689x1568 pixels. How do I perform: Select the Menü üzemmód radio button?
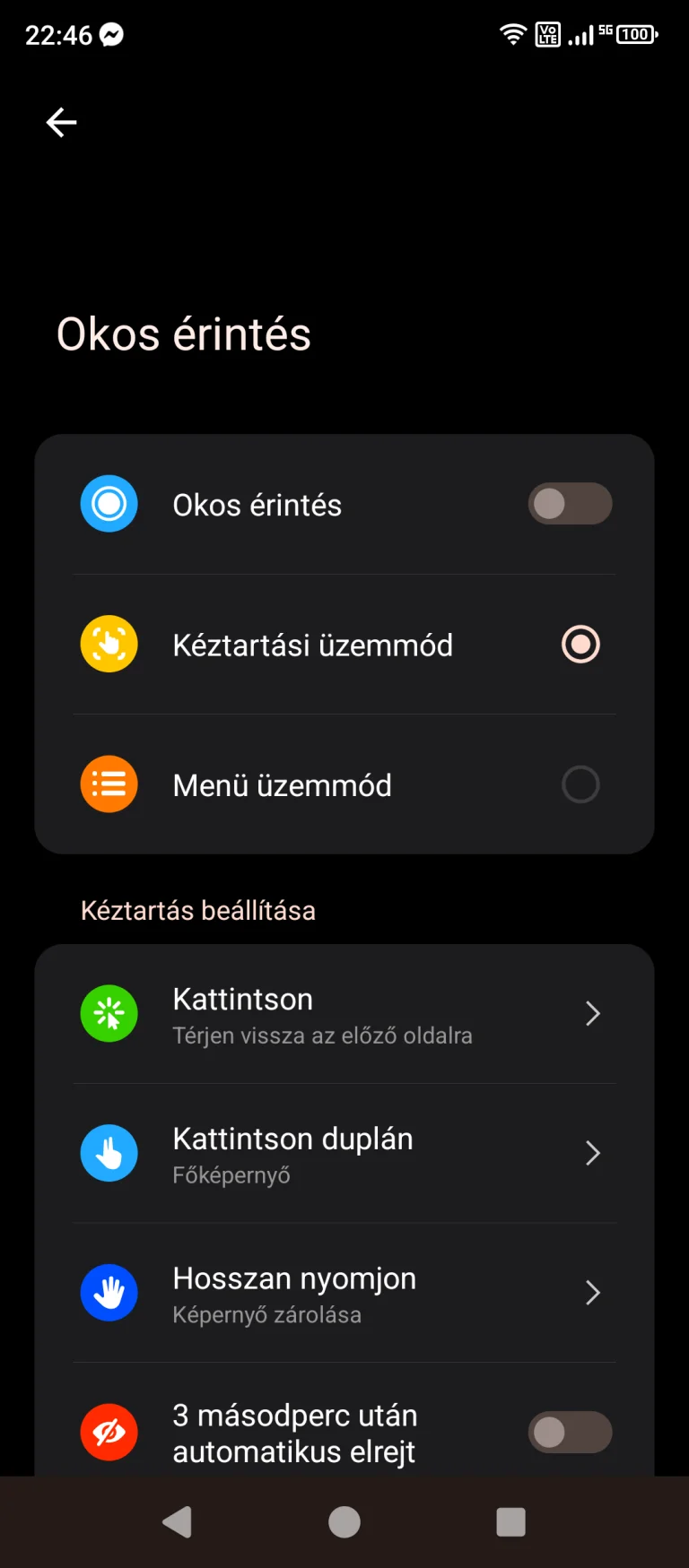(x=580, y=784)
